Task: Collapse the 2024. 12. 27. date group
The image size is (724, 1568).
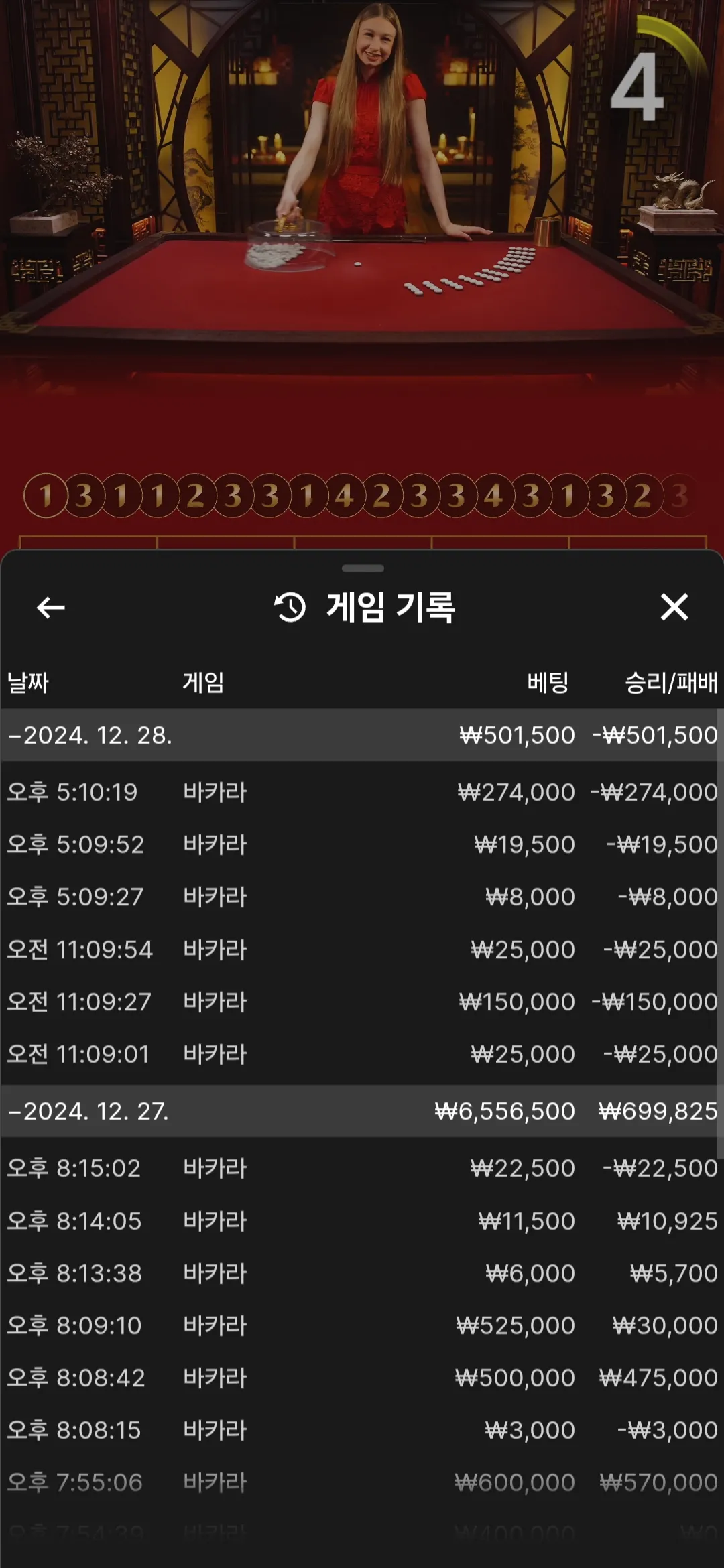Action: click(362, 1111)
